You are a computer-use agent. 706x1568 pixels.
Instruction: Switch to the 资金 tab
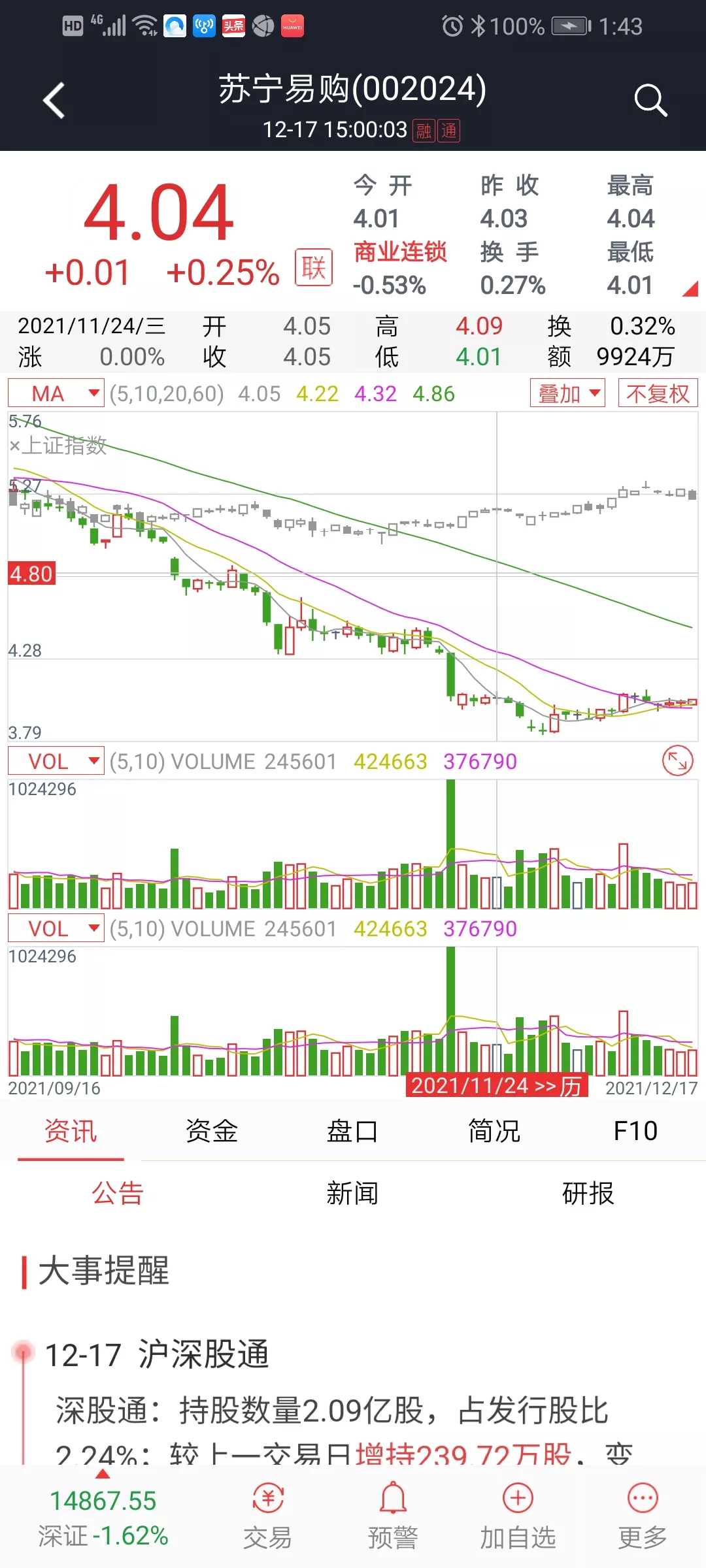tap(212, 1131)
